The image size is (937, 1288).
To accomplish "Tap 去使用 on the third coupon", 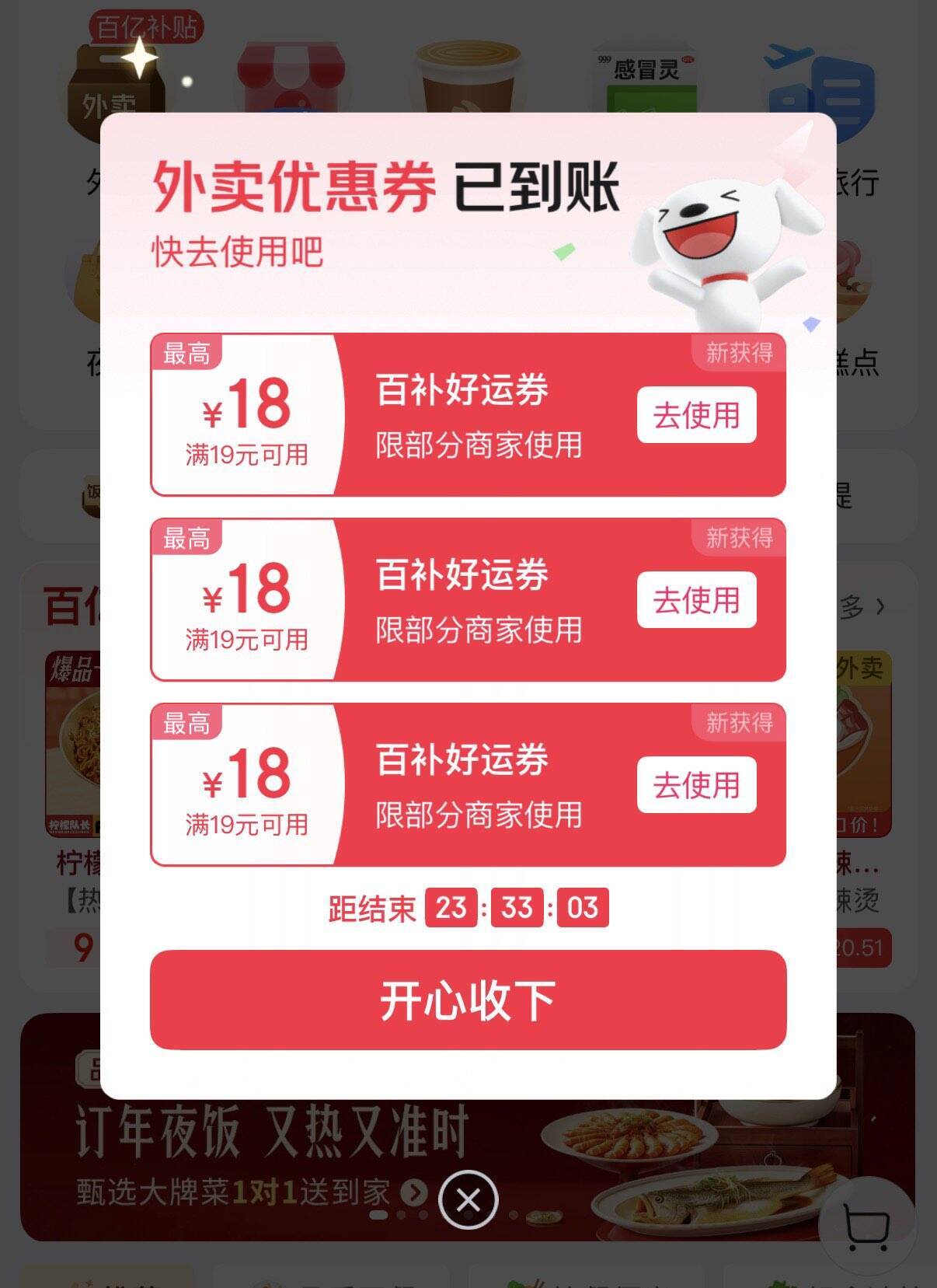I will (x=695, y=784).
